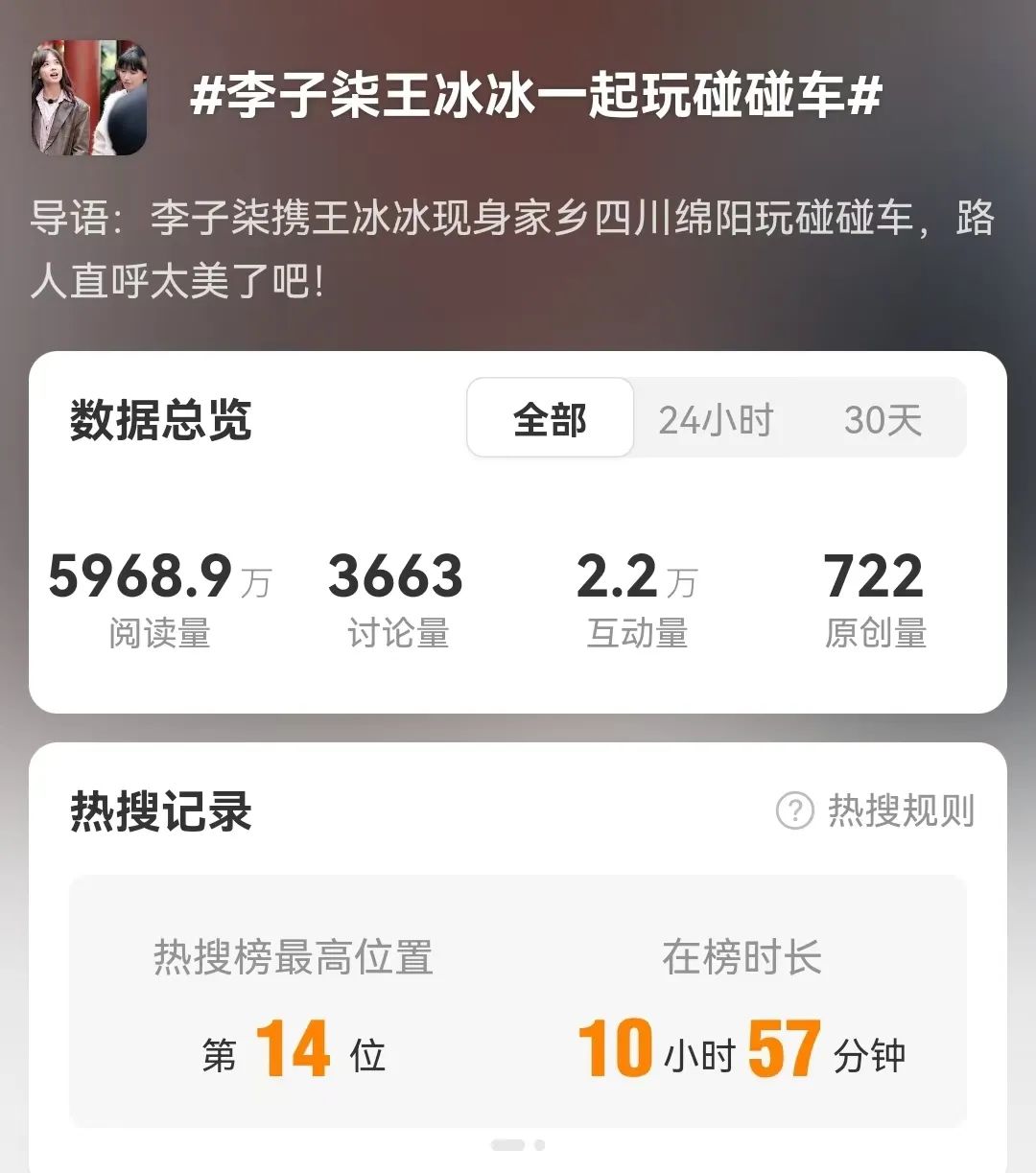Select the 24小时 data range
1036x1173 pixels.
point(716,419)
